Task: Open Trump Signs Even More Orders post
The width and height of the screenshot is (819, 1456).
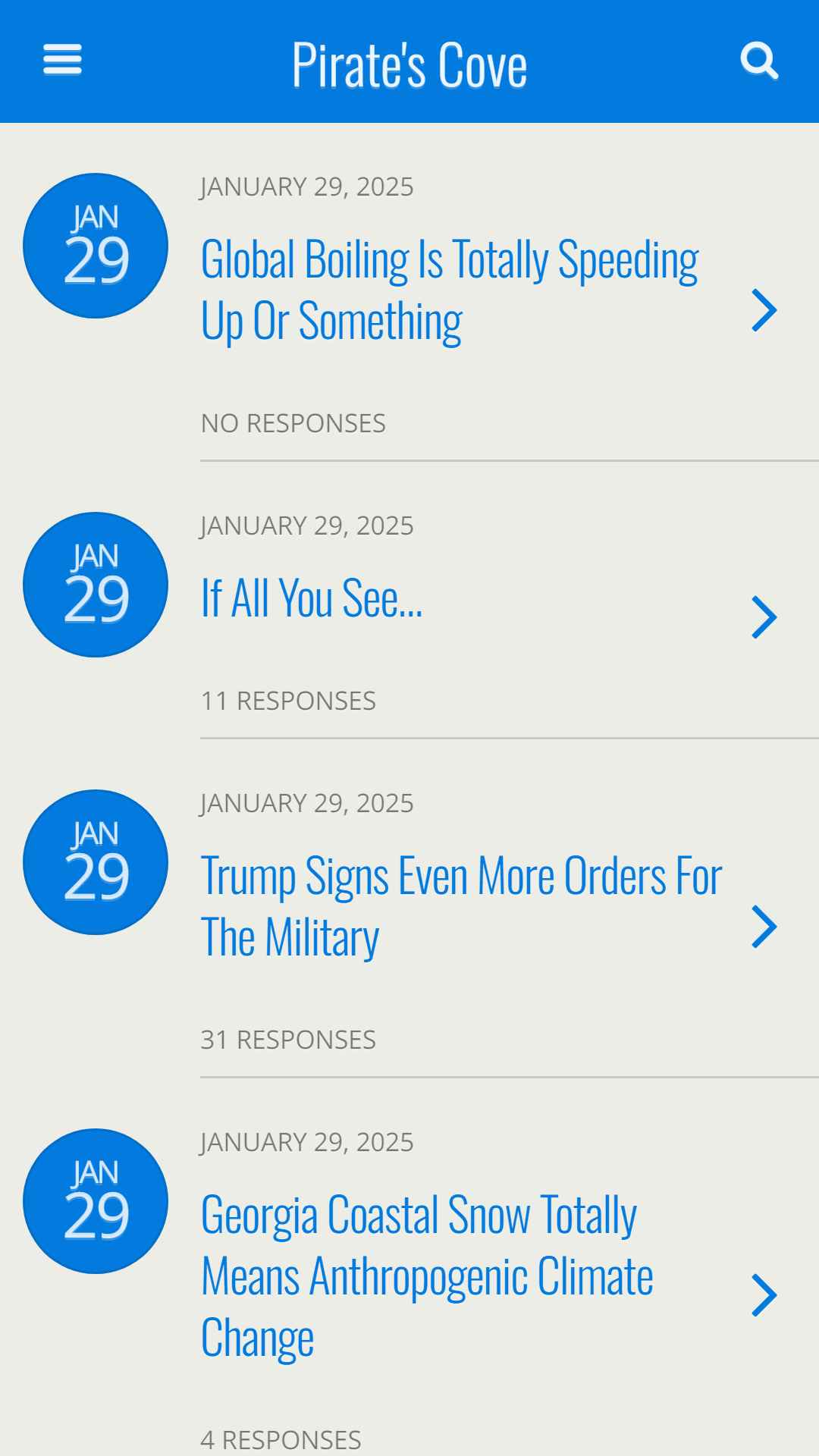Action: click(461, 906)
